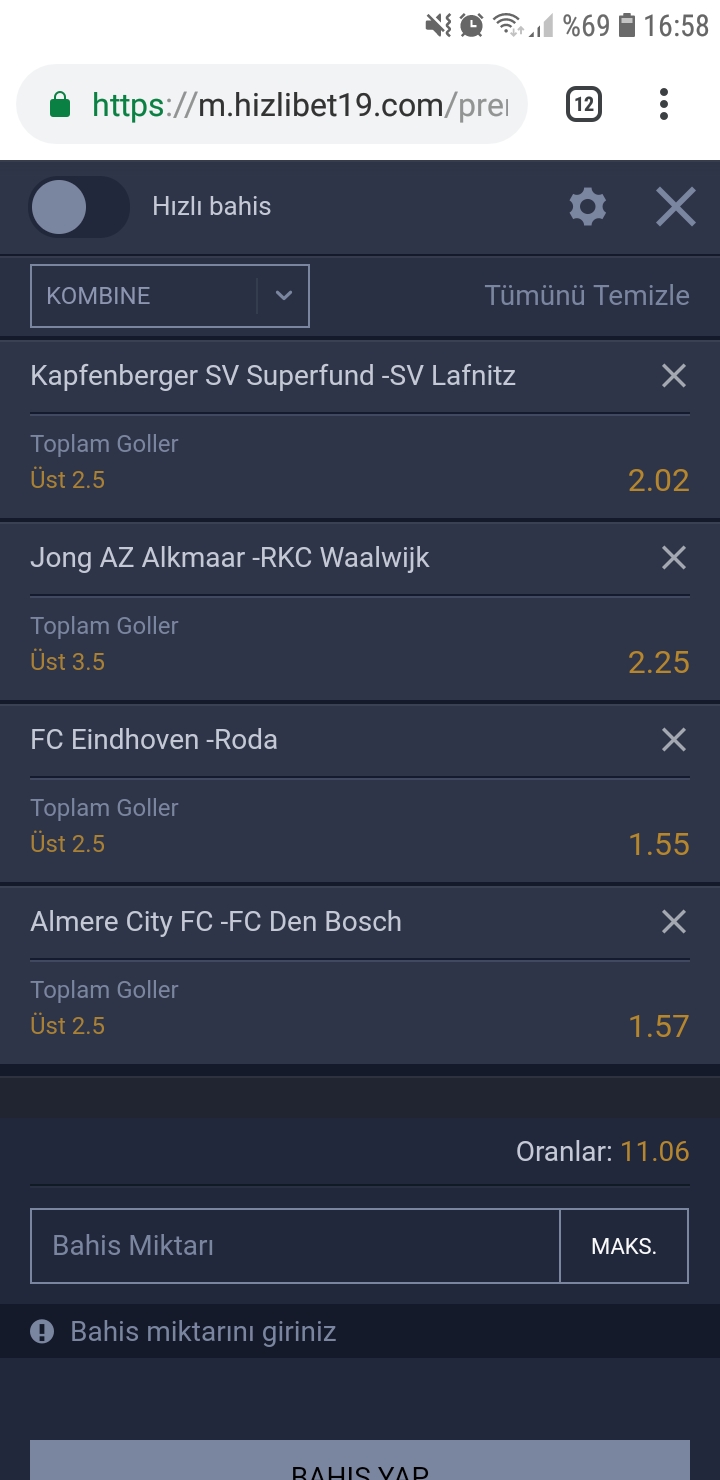Viewport: 720px width, 1480px height.
Task: Remove the FC Eindhoven - Roda selection
Action: (x=674, y=740)
